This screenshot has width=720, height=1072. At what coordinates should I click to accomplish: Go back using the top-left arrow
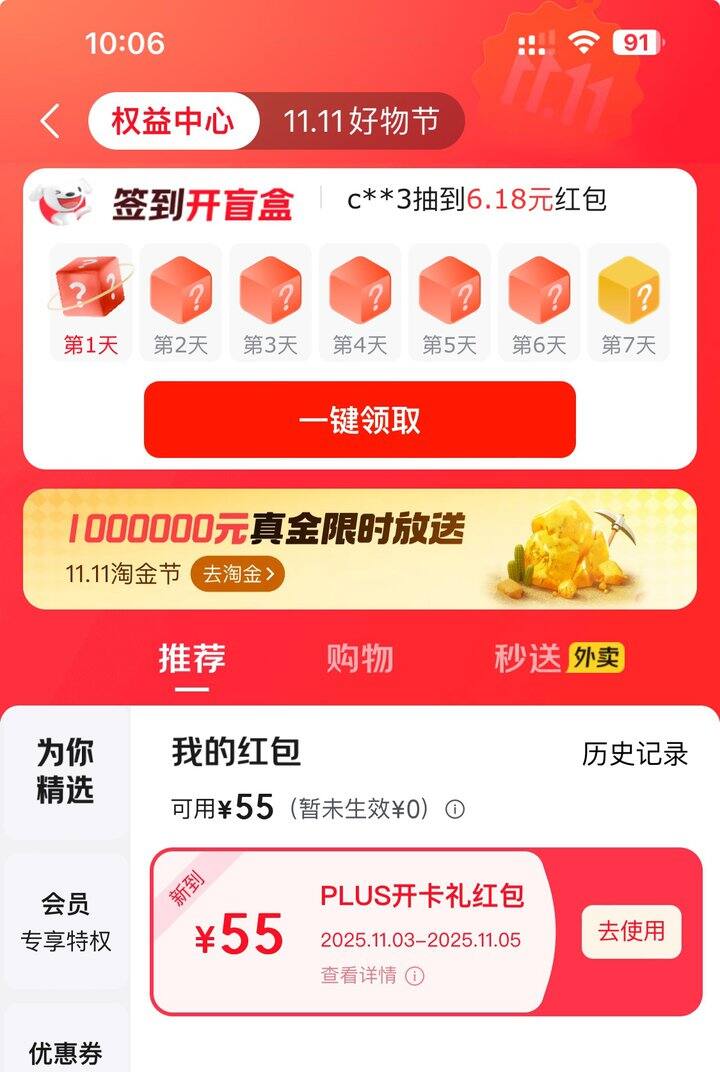click(x=50, y=122)
